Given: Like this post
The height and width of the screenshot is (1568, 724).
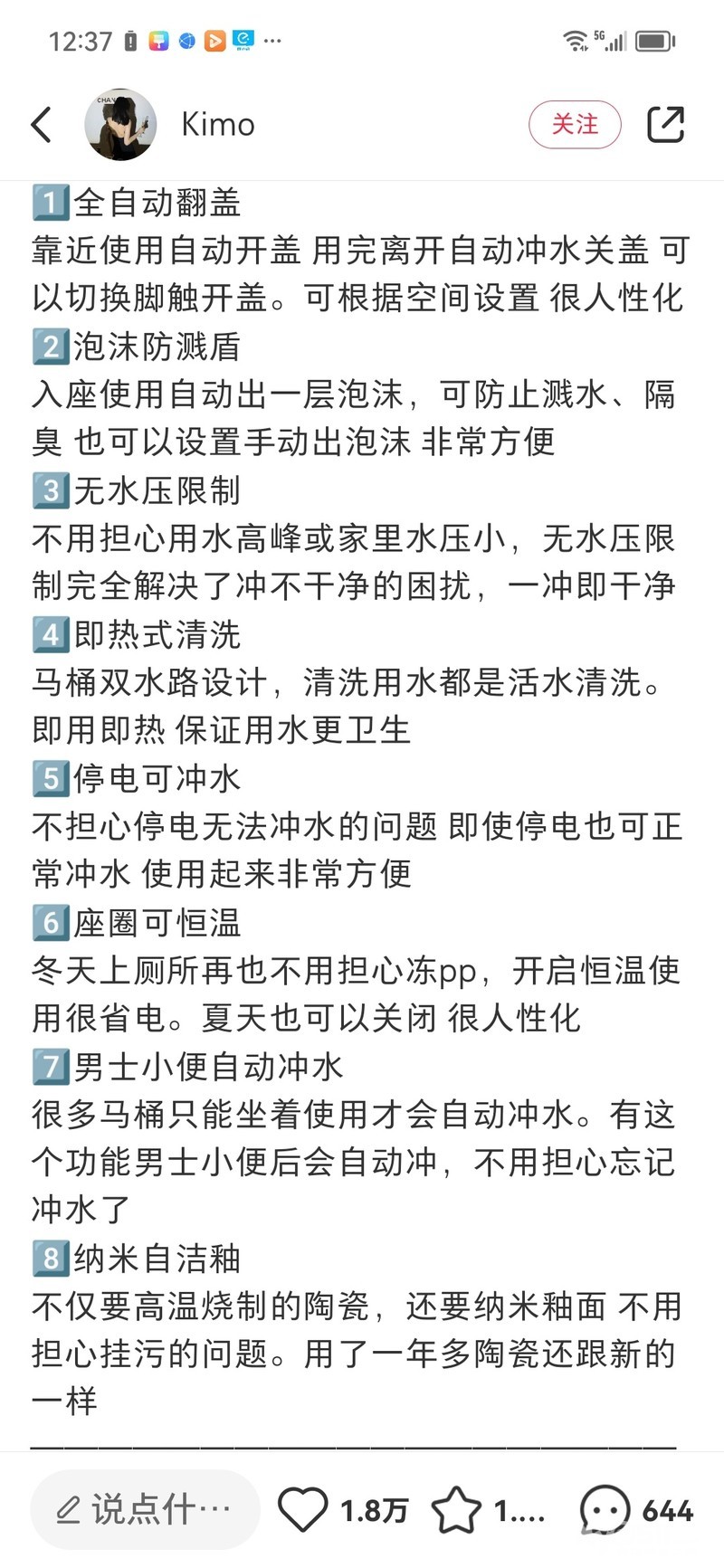Looking at the screenshot, I should pyautogui.click(x=302, y=1509).
